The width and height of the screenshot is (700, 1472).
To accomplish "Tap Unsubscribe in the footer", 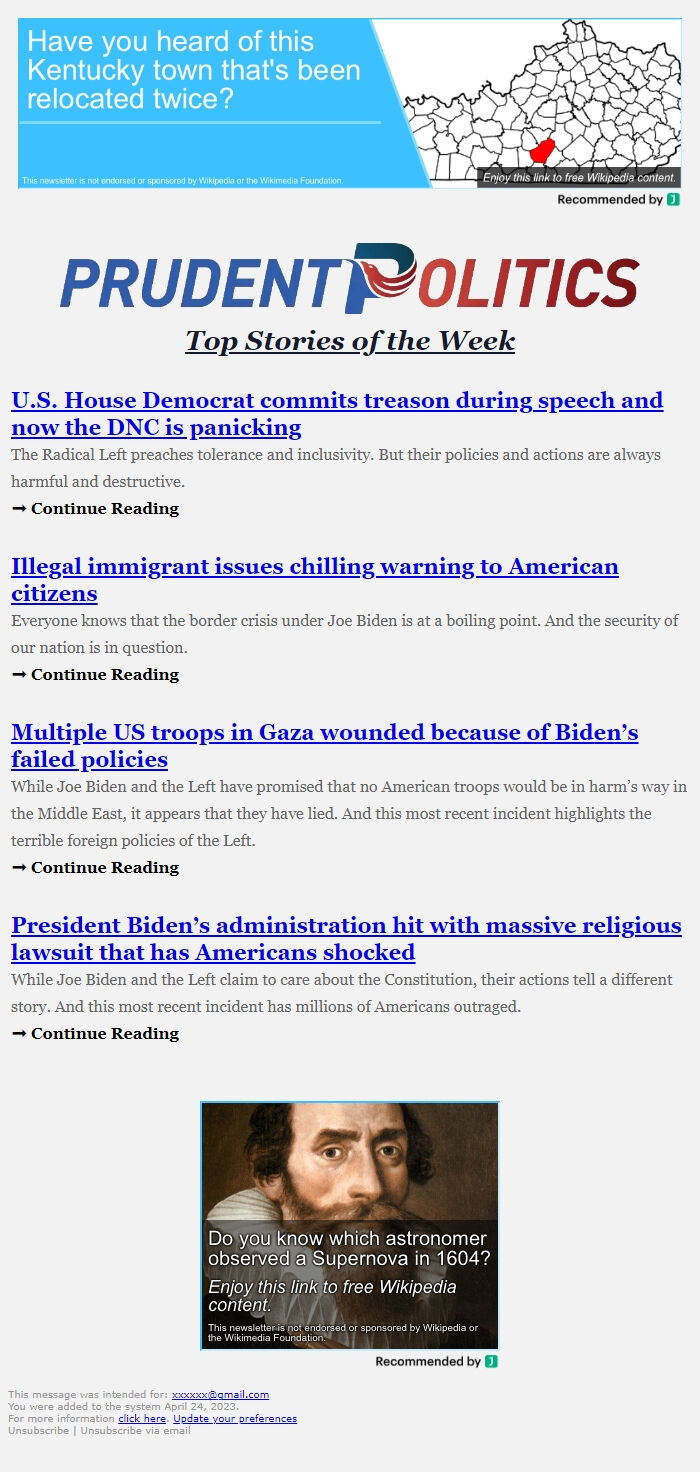I will click(x=38, y=1430).
